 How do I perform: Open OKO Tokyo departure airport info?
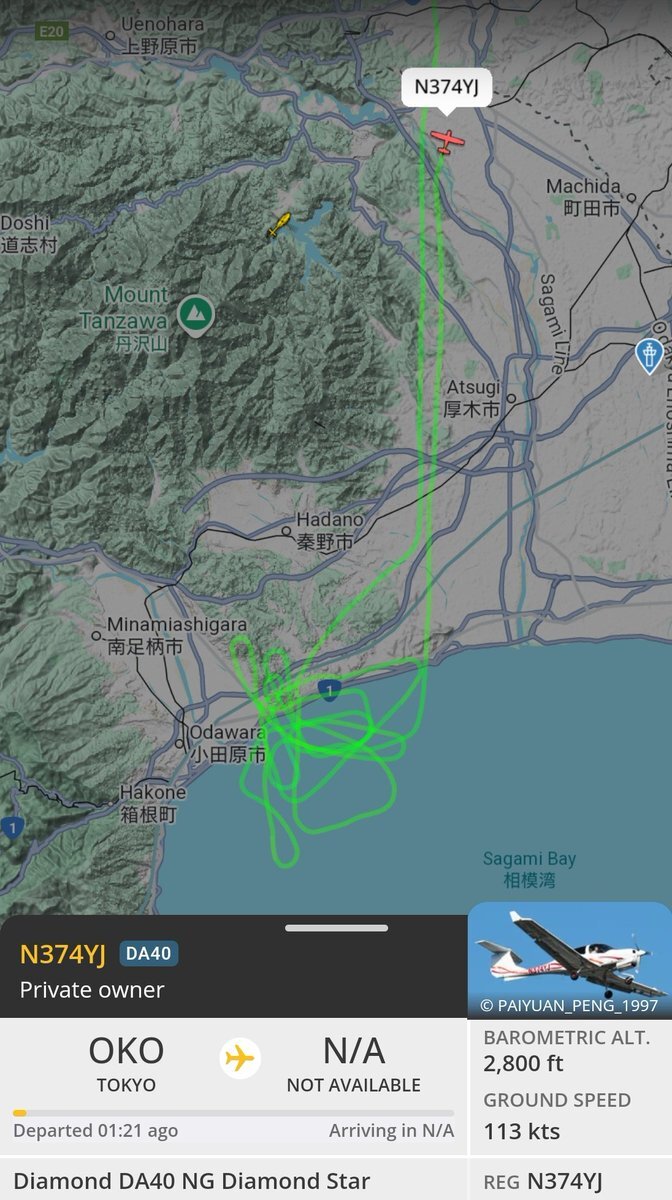[126, 1064]
